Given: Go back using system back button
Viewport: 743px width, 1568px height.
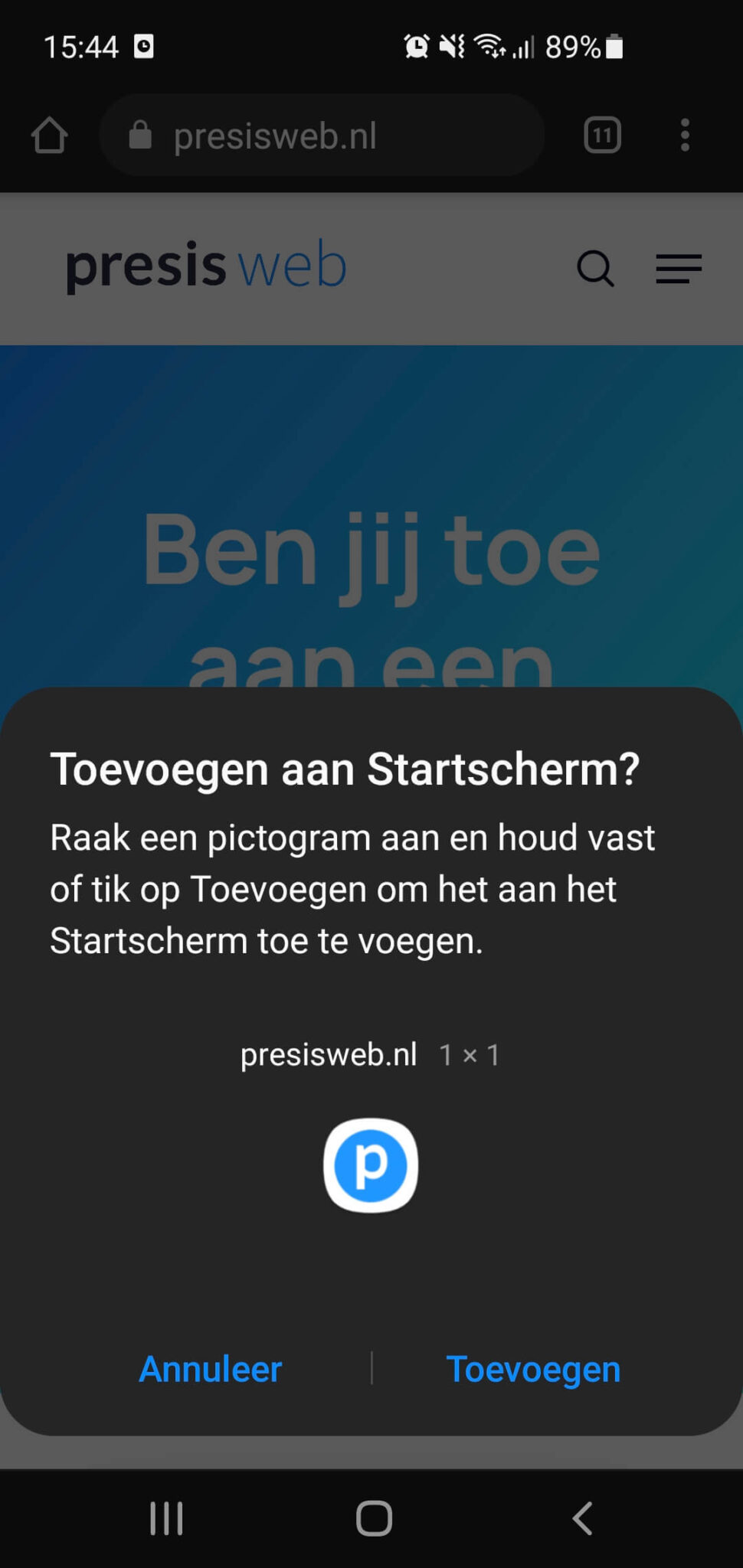Looking at the screenshot, I should tap(582, 1518).
